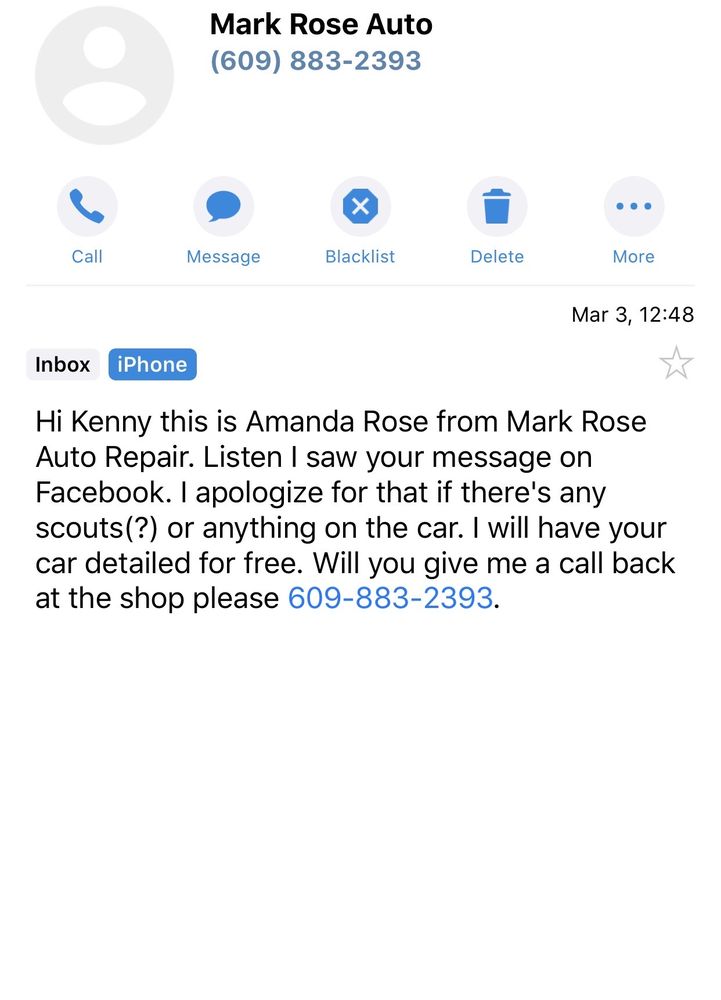
Task: Click the contact name Mark Rose Auto
Action: [320, 24]
